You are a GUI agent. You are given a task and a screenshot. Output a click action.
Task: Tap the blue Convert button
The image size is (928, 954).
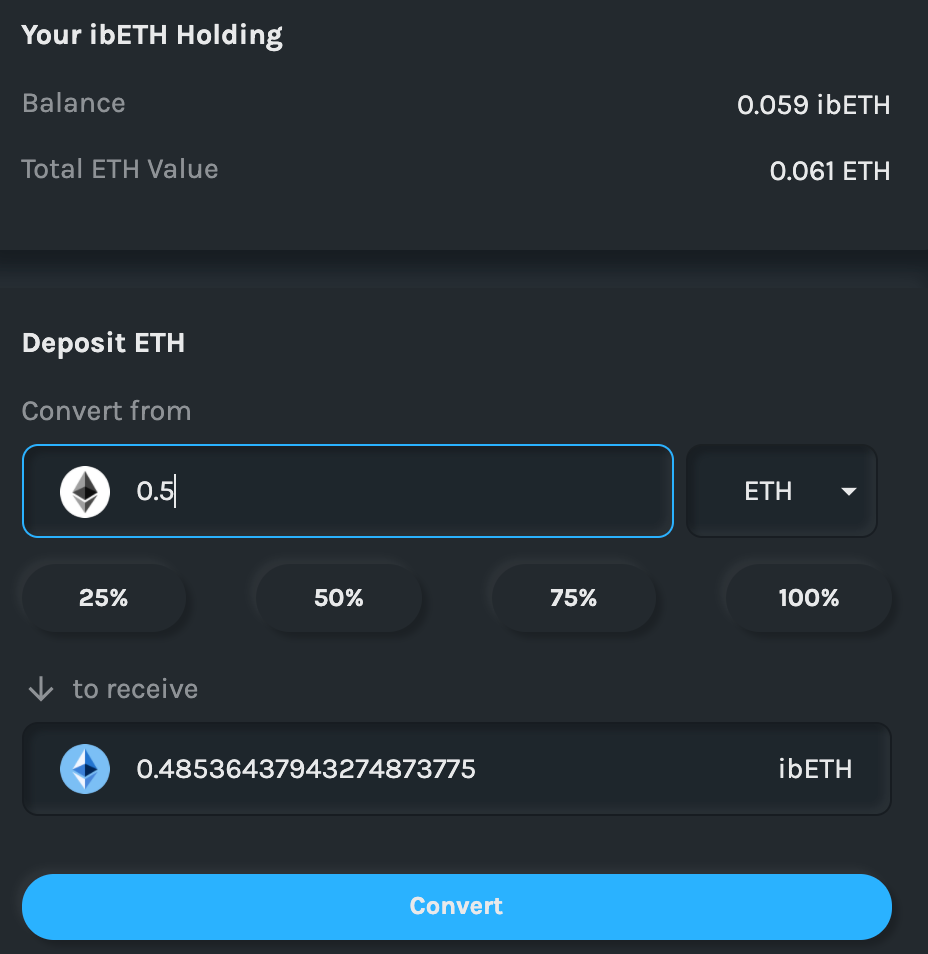pos(456,906)
